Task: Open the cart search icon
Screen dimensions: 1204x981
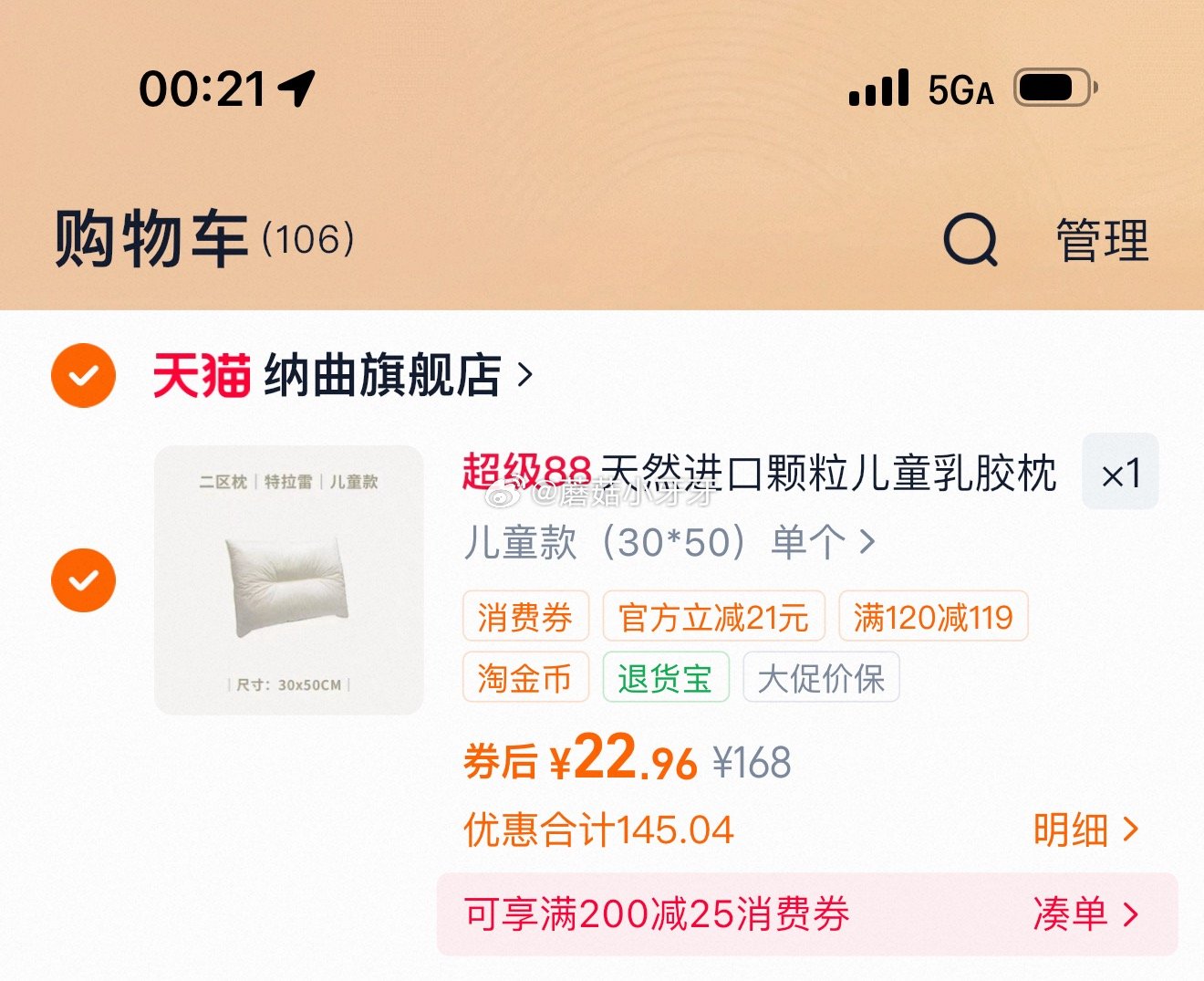Action: coord(970,240)
